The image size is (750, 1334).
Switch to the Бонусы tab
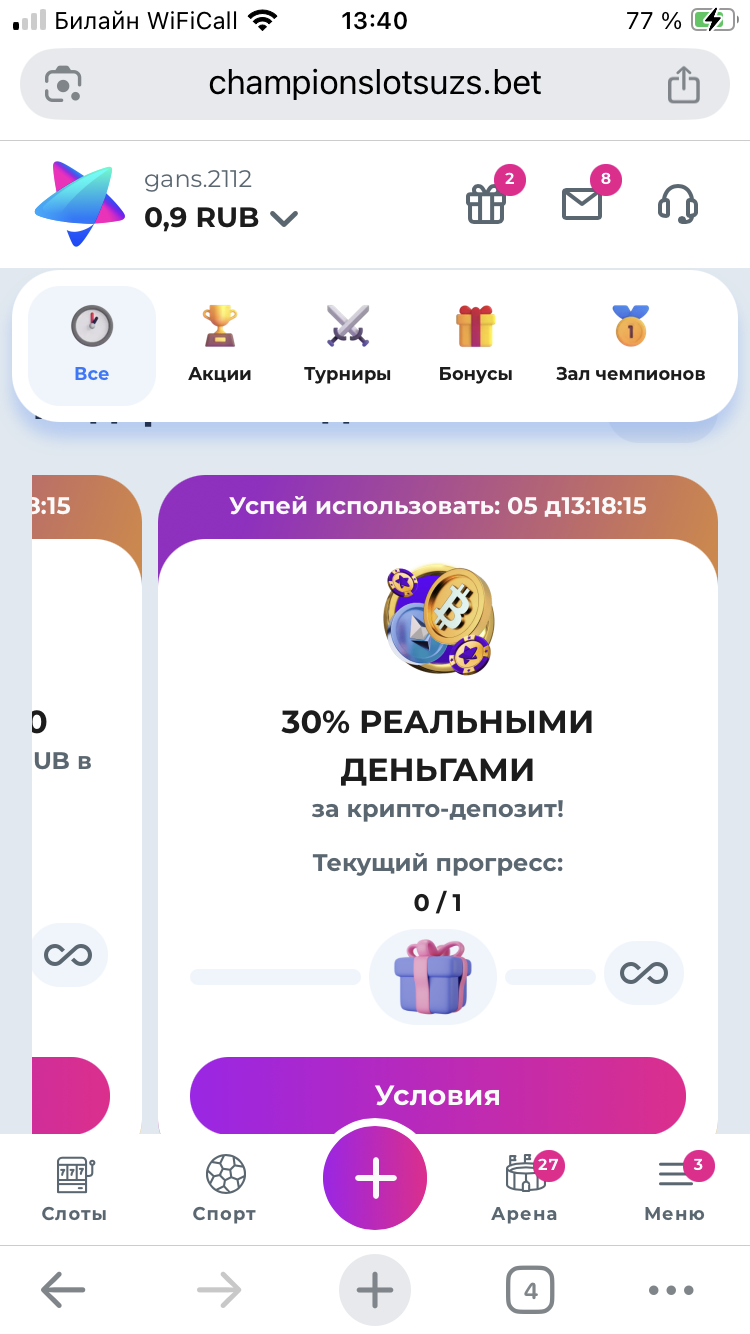(475, 345)
